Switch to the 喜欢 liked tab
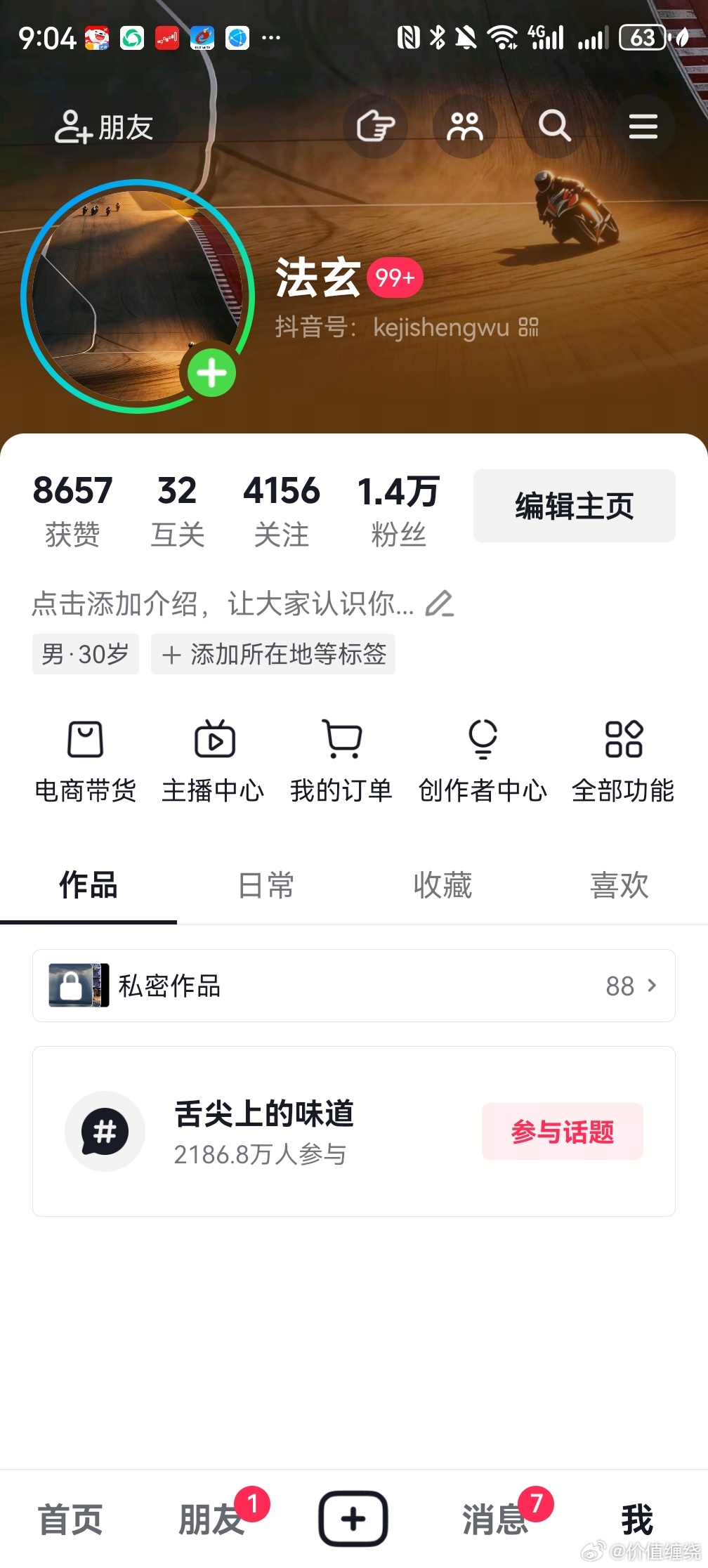The height and width of the screenshot is (1568, 708). pyautogui.click(x=619, y=887)
